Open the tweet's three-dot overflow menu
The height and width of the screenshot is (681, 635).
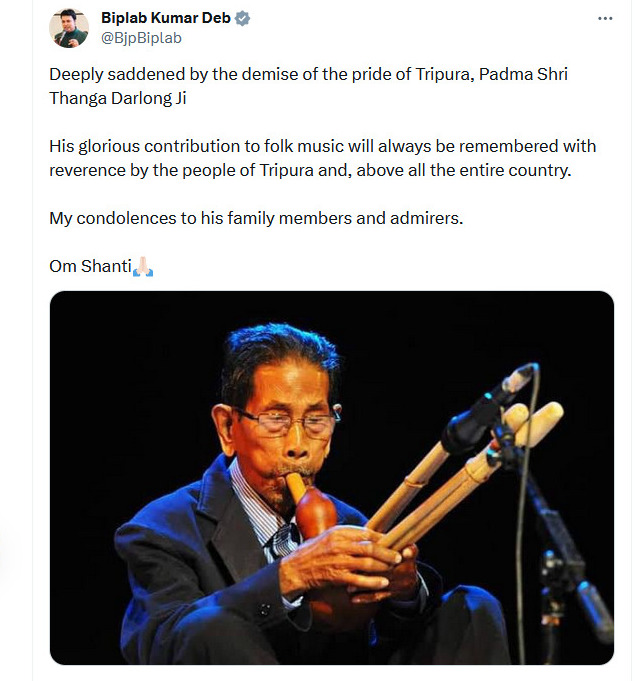point(605,19)
